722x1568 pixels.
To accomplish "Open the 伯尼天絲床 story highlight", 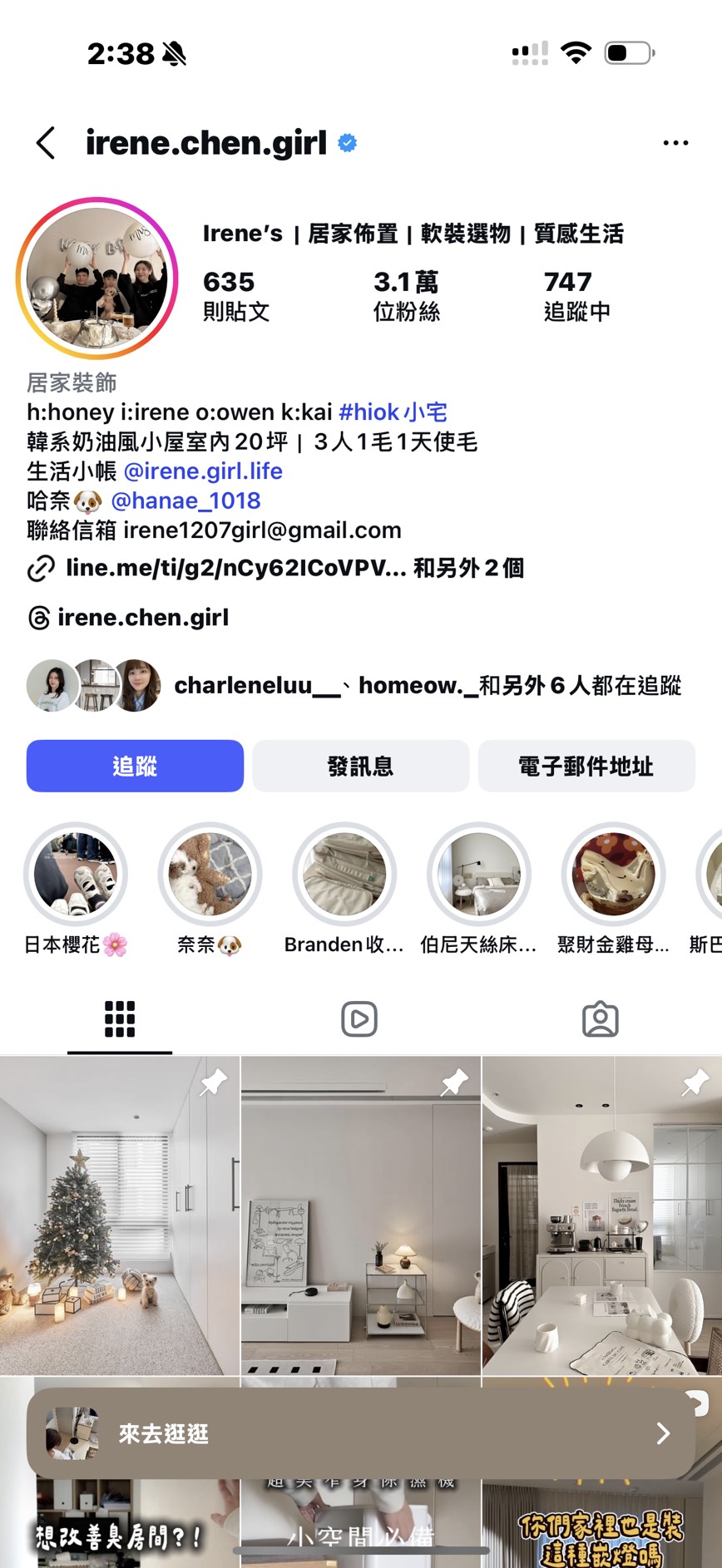I will [478, 875].
